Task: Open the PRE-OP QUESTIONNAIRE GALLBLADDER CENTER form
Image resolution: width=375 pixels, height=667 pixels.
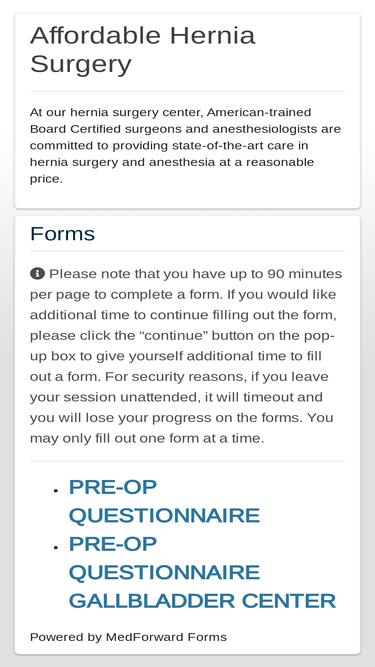Action: (x=202, y=572)
